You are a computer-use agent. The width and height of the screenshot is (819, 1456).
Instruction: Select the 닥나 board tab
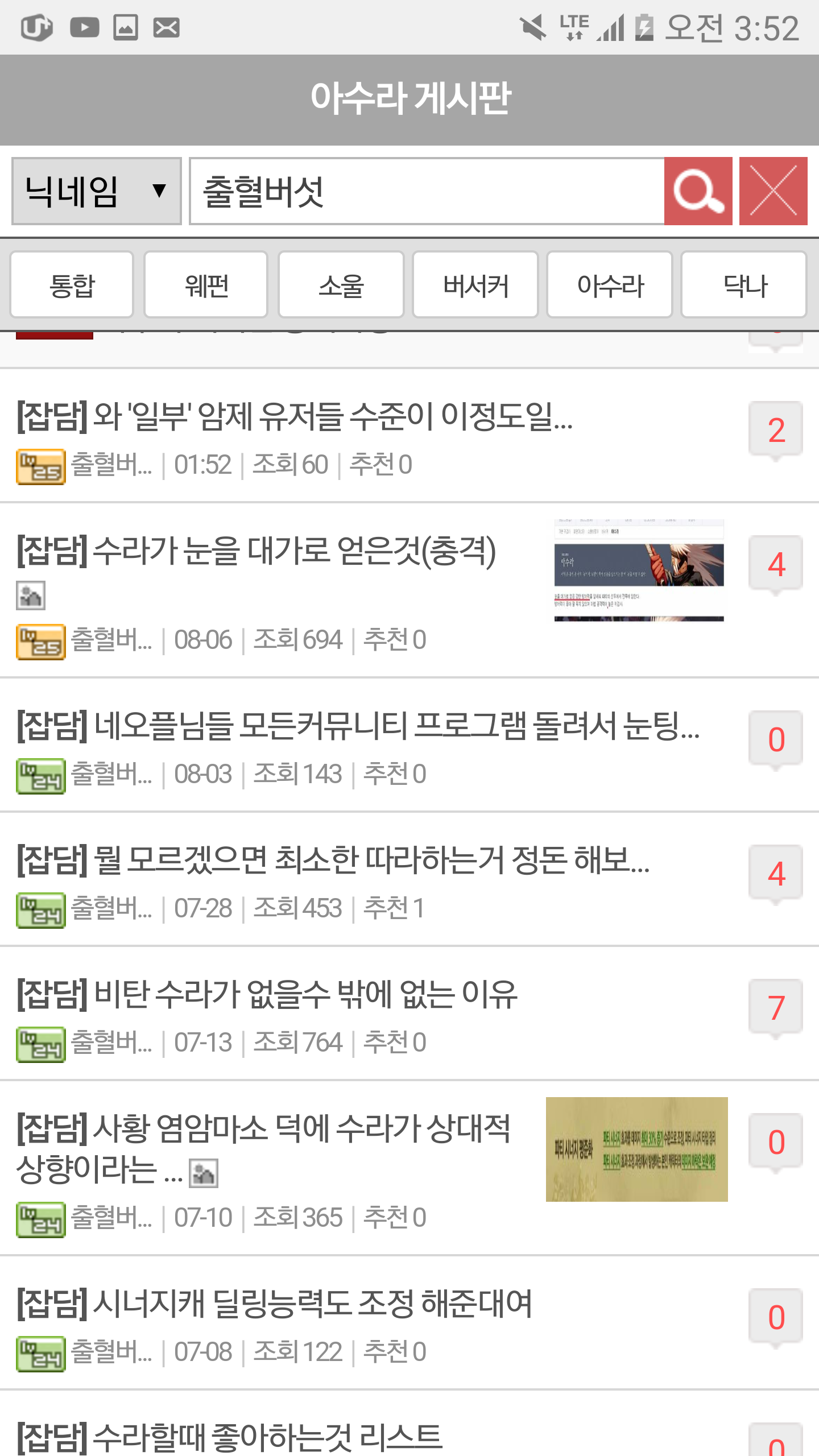pyautogui.click(x=744, y=285)
